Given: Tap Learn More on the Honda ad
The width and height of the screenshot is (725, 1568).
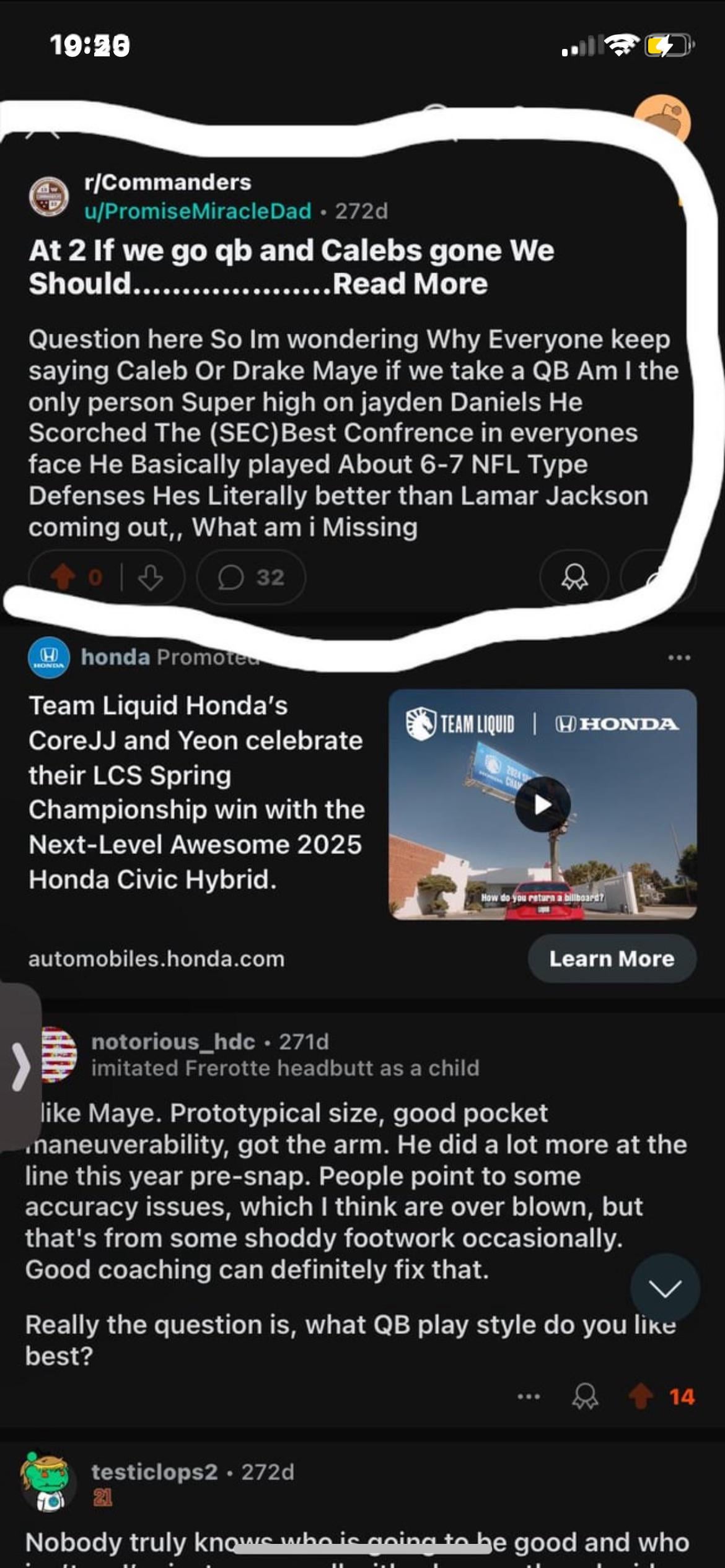Looking at the screenshot, I should [x=612, y=959].
